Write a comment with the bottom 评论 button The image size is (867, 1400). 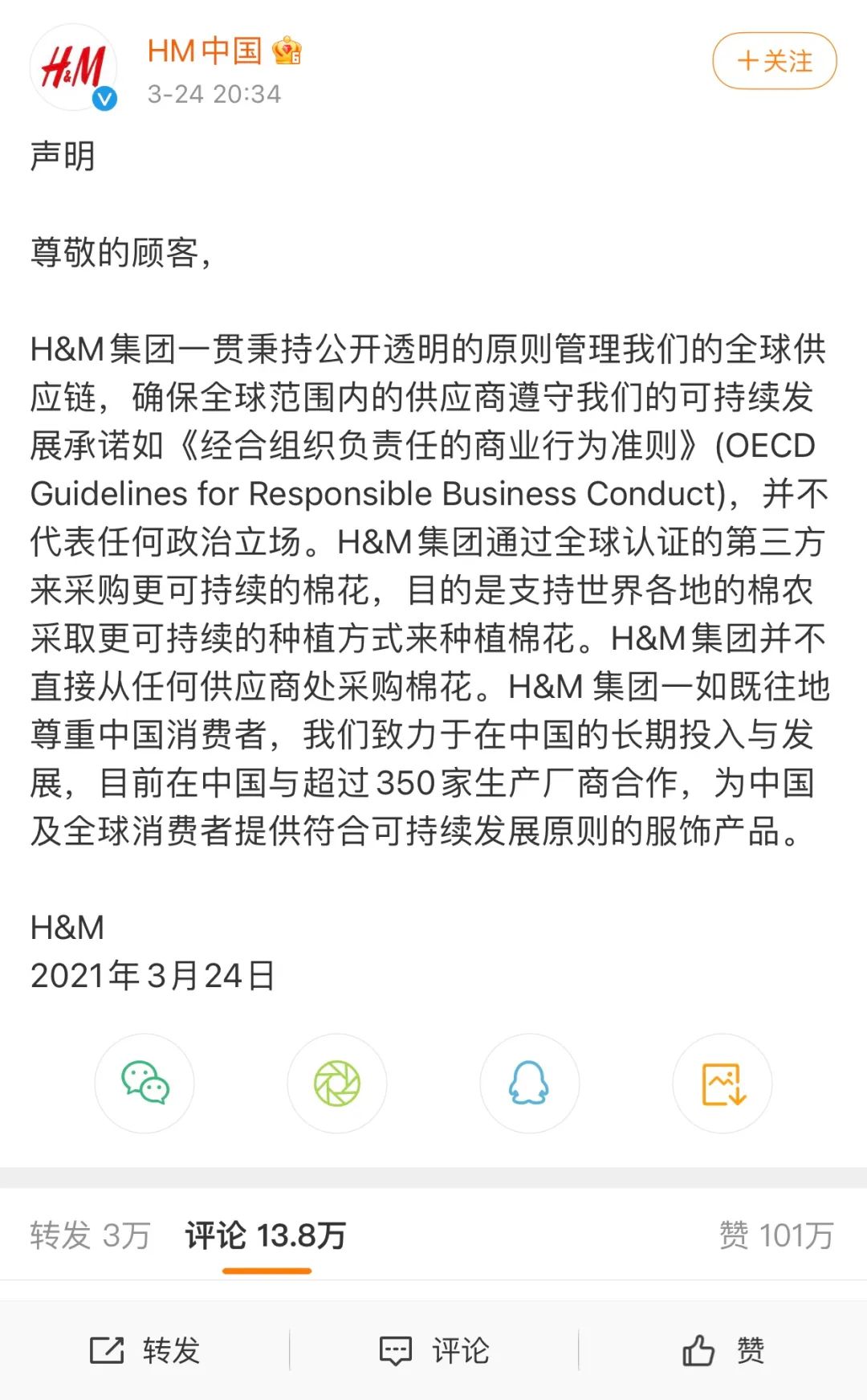[x=433, y=1350]
